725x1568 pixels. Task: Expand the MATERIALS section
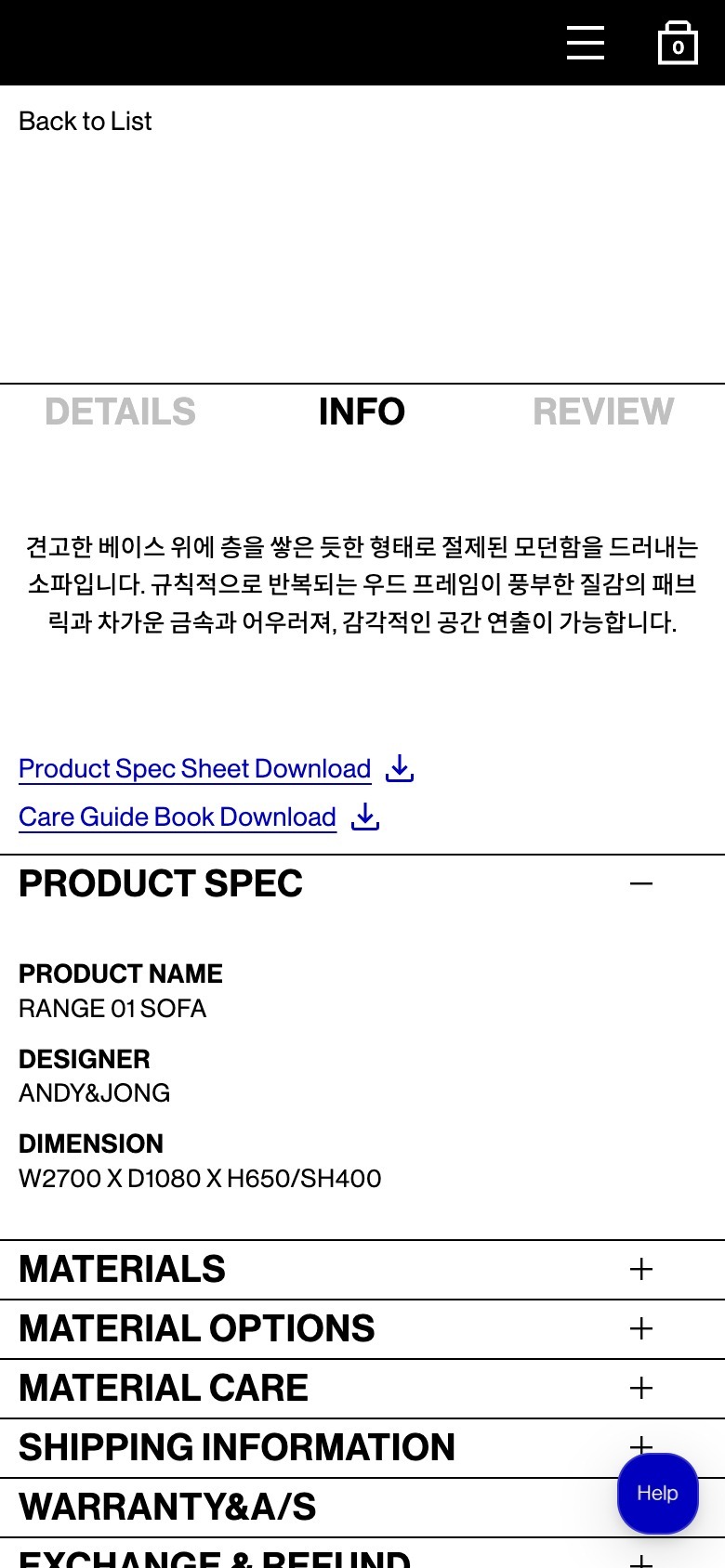(x=640, y=1269)
